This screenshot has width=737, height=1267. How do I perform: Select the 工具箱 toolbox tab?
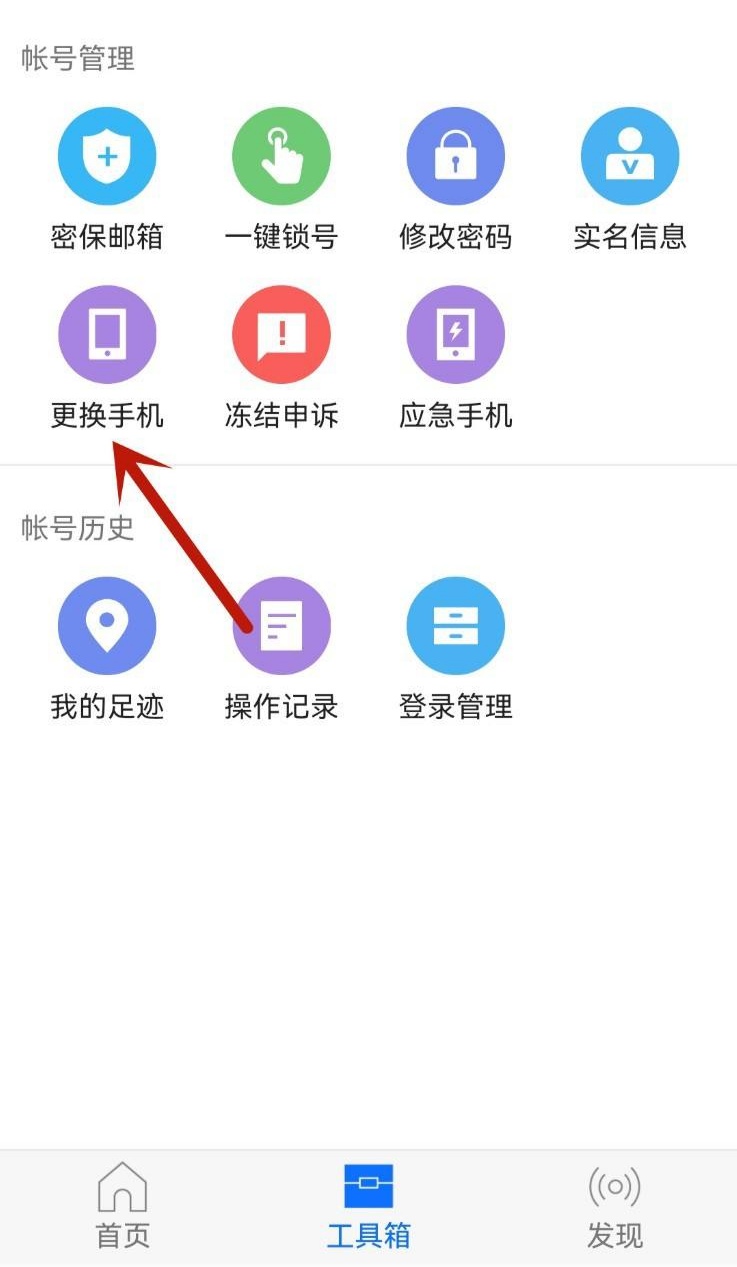tap(368, 1207)
